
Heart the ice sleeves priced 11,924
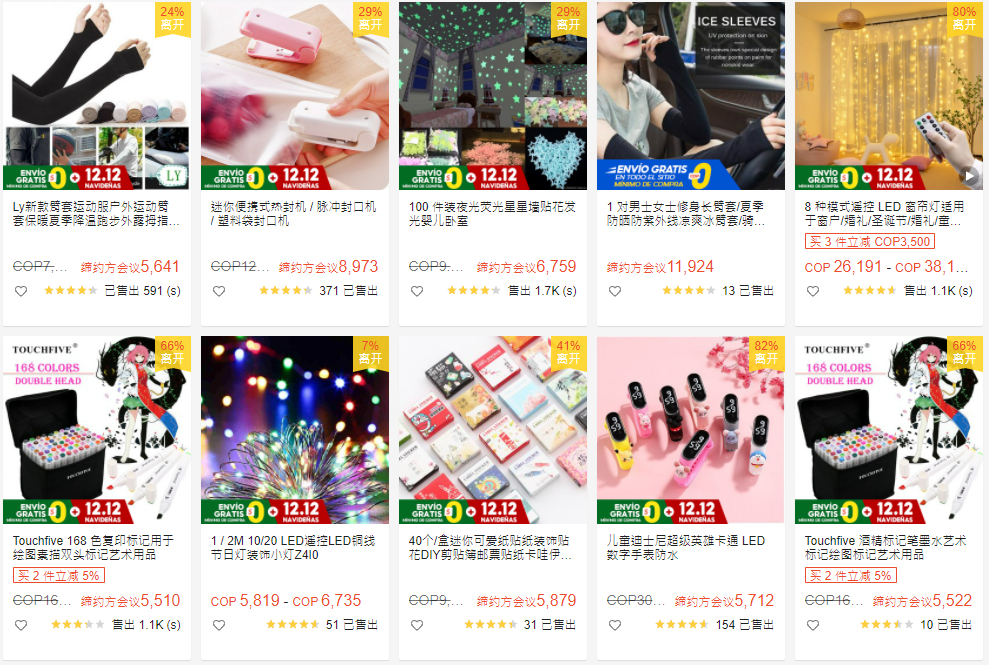point(615,291)
